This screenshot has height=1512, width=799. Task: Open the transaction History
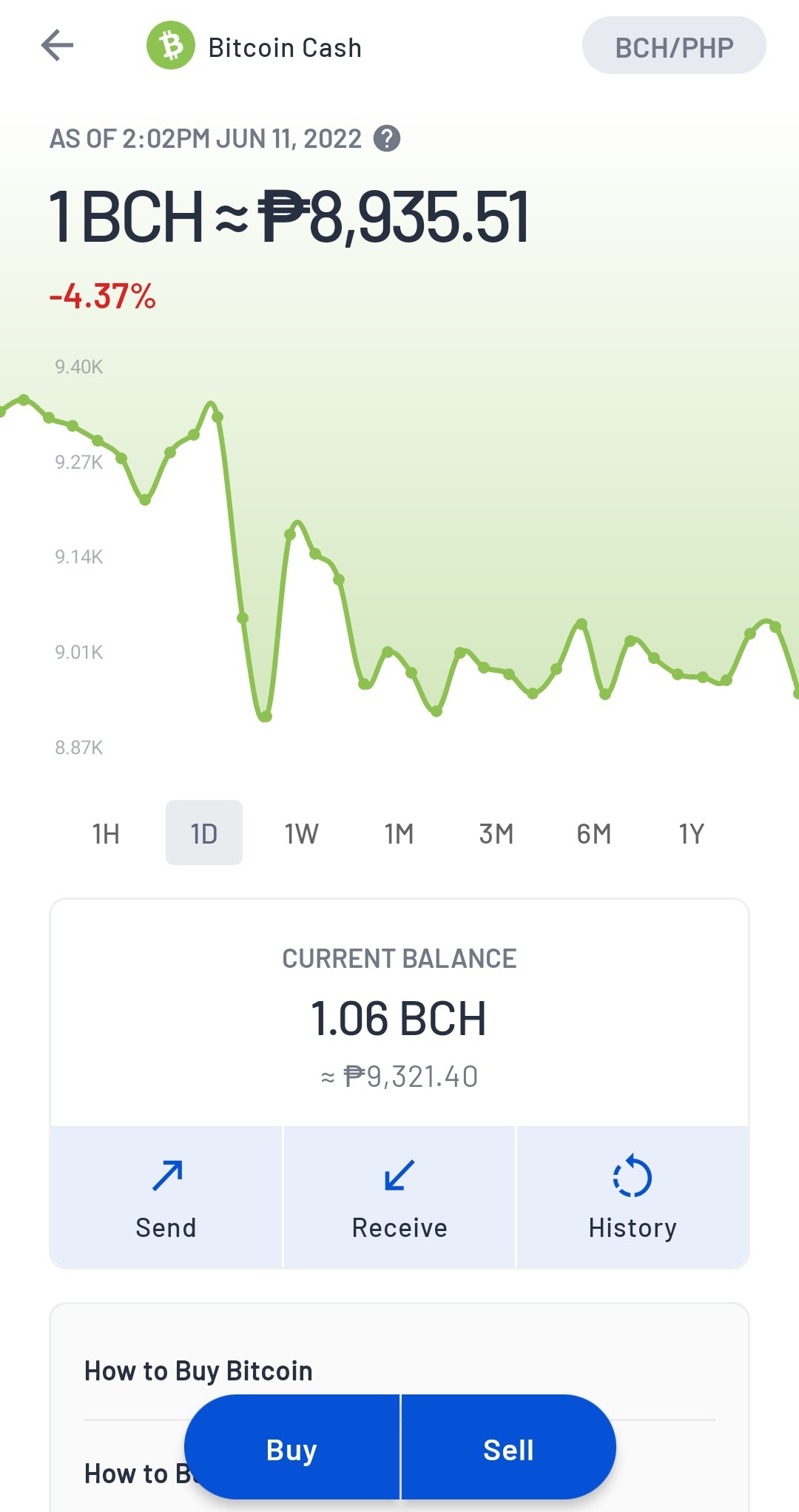(x=633, y=1197)
